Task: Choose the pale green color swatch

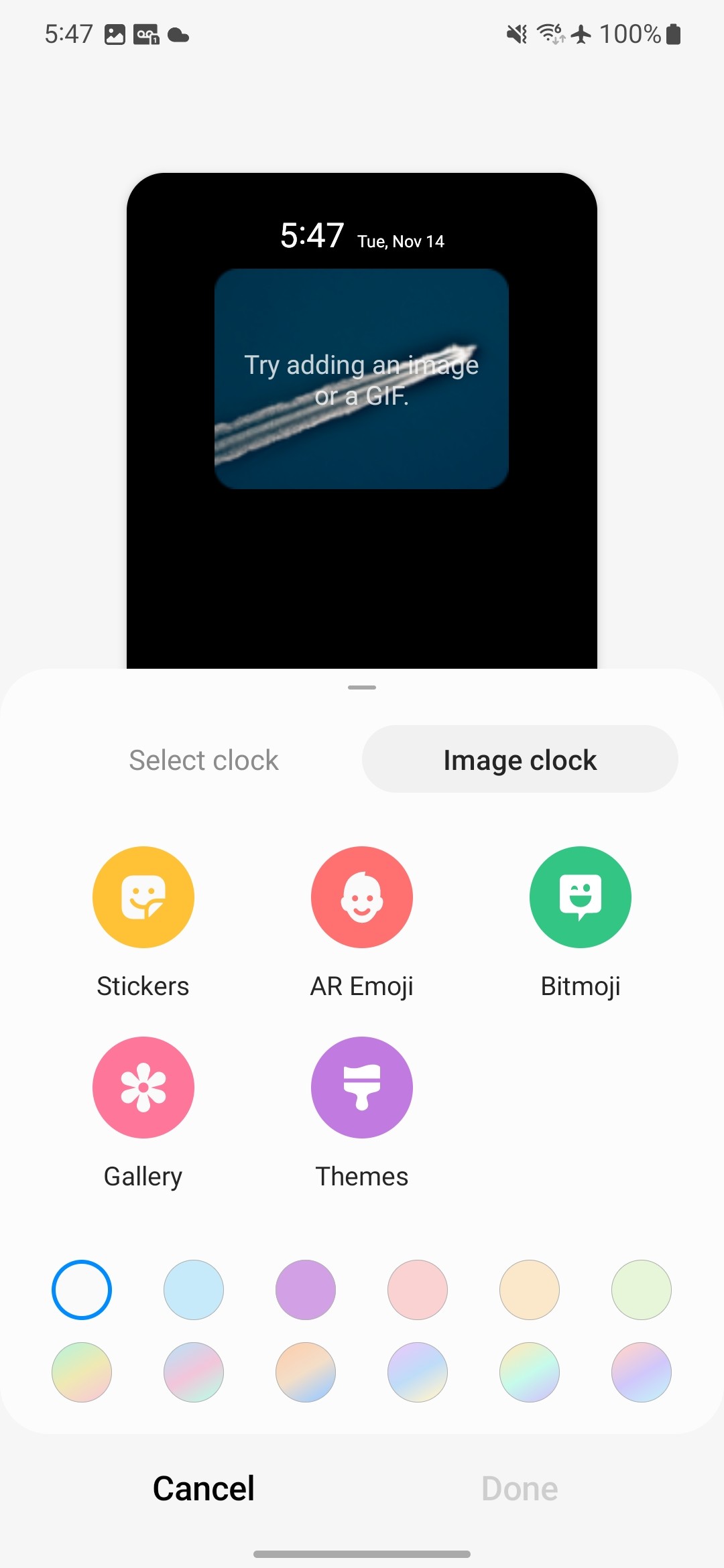Action: click(x=642, y=1290)
